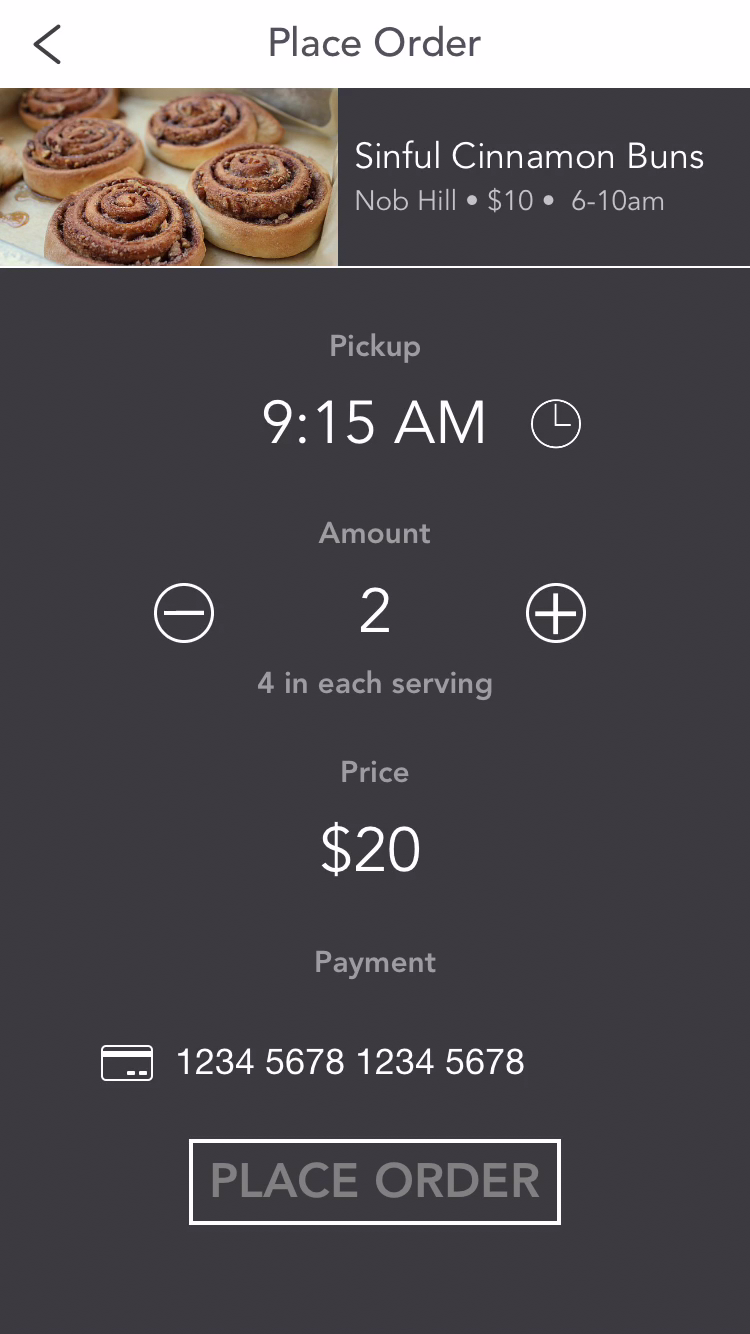Go back from Place Order screen
The width and height of the screenshot is (750, 1334).
47,45
